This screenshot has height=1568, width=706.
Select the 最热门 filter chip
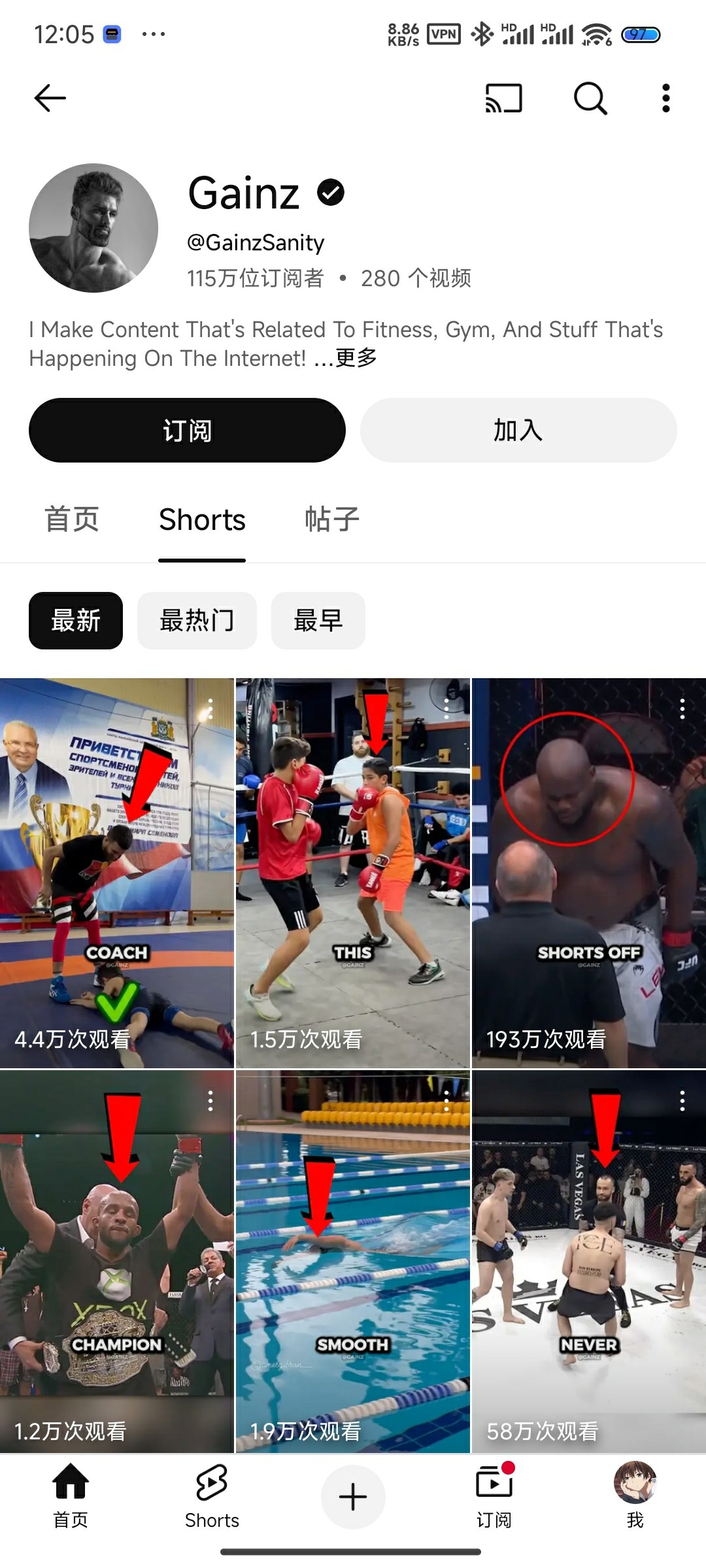[x=197, y=621]
